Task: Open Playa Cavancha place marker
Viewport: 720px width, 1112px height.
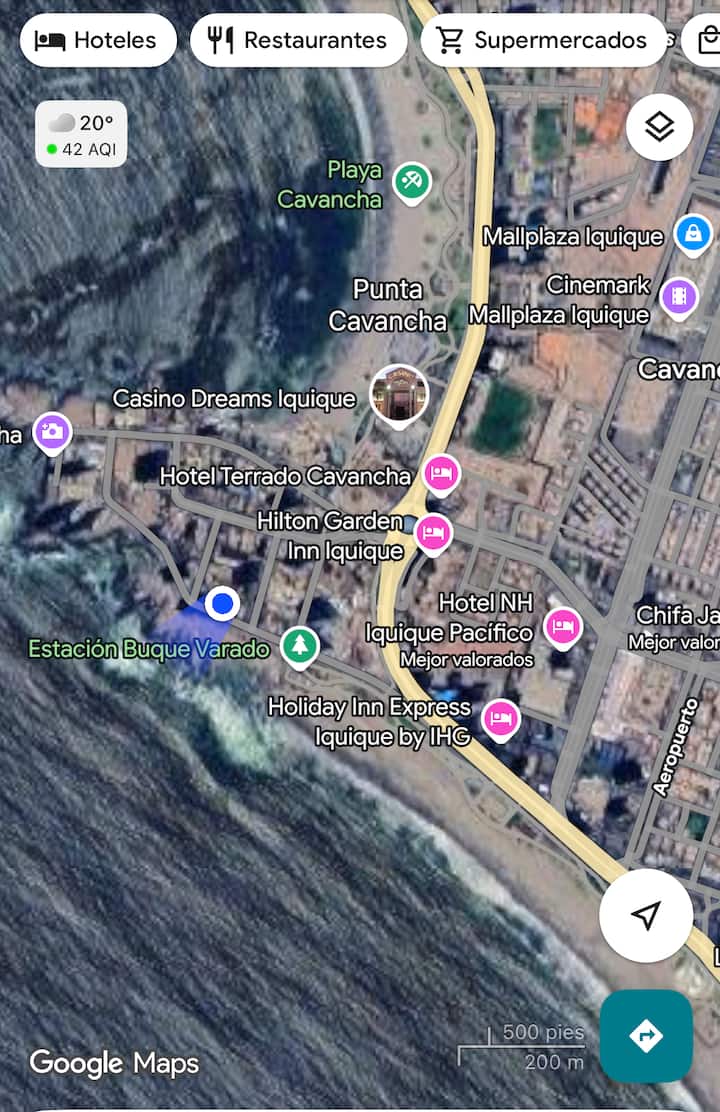Action: (x=411, y=181)
